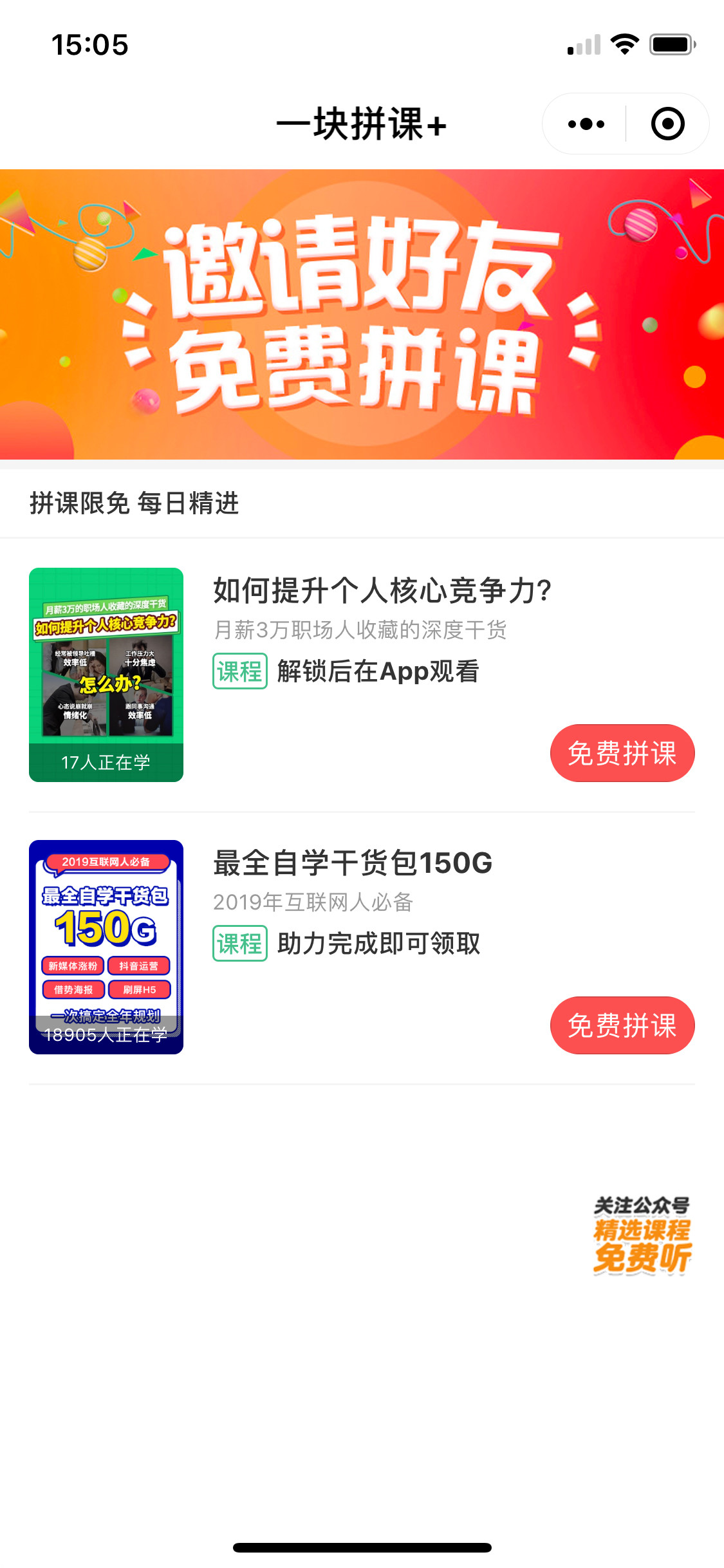This screenshot has height=1568, width=724.
Task: Open the 如何提升个人核心竞争力 course cover
Action: 106,674
